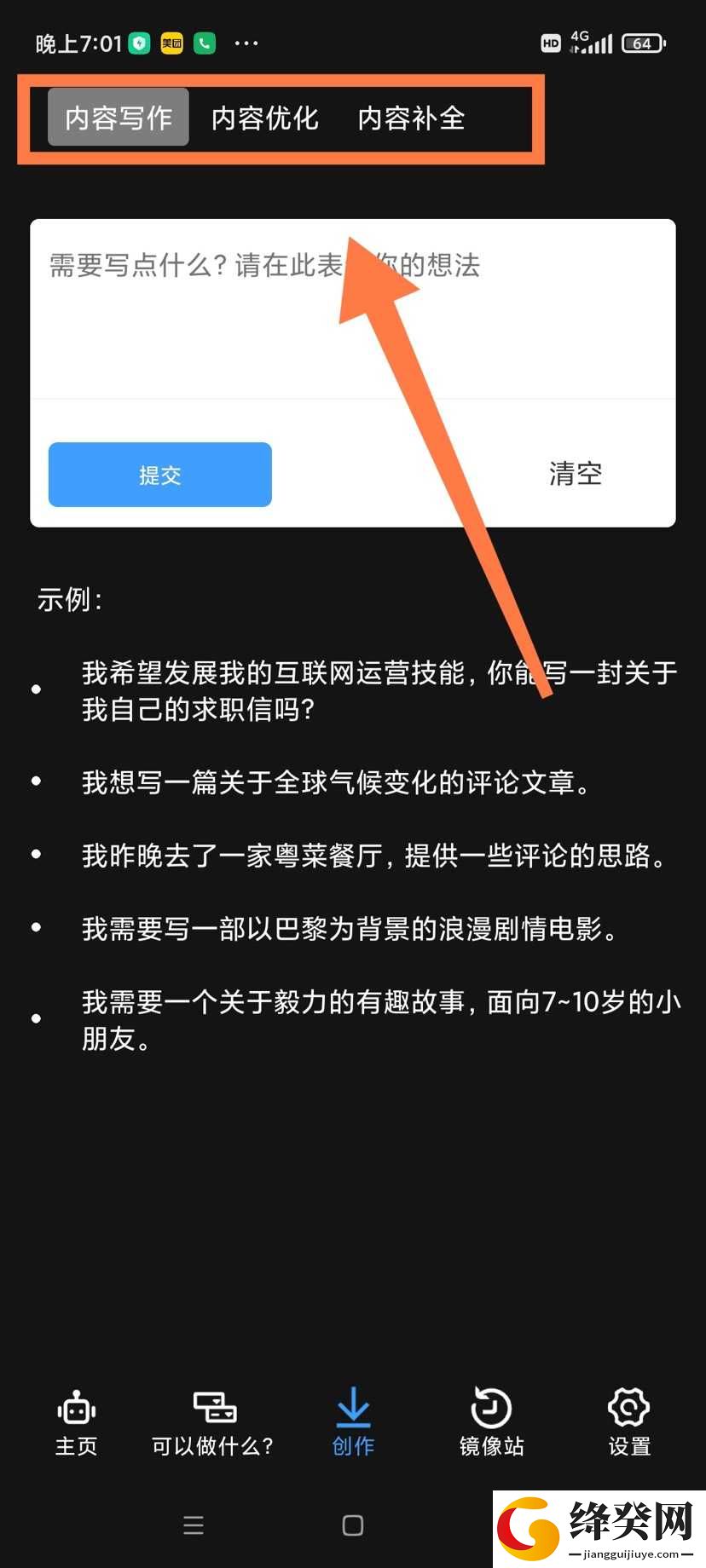Go to the 主页 tab
The image size is (706, 1568).
77,1422
